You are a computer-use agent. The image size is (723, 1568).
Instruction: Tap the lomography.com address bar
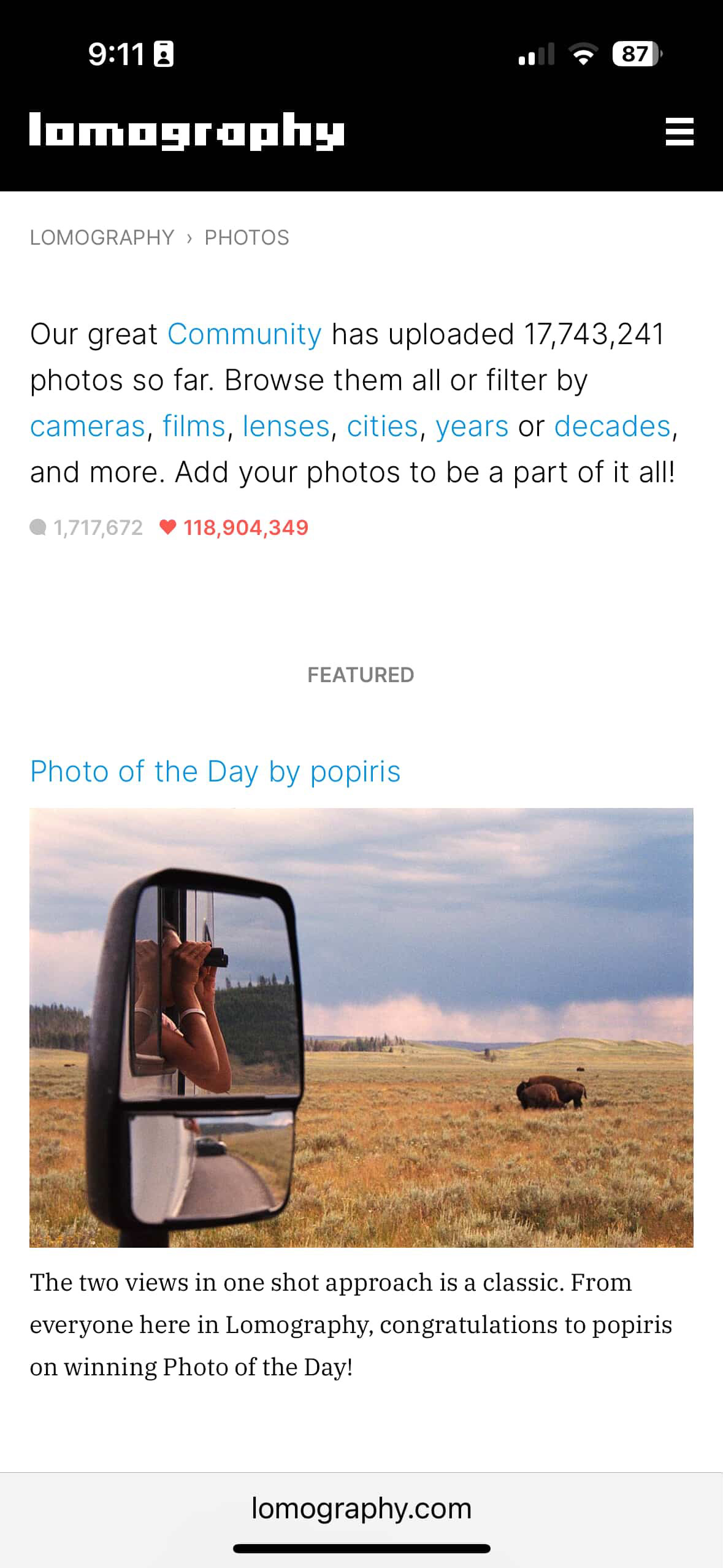[x=361, y=1508]
